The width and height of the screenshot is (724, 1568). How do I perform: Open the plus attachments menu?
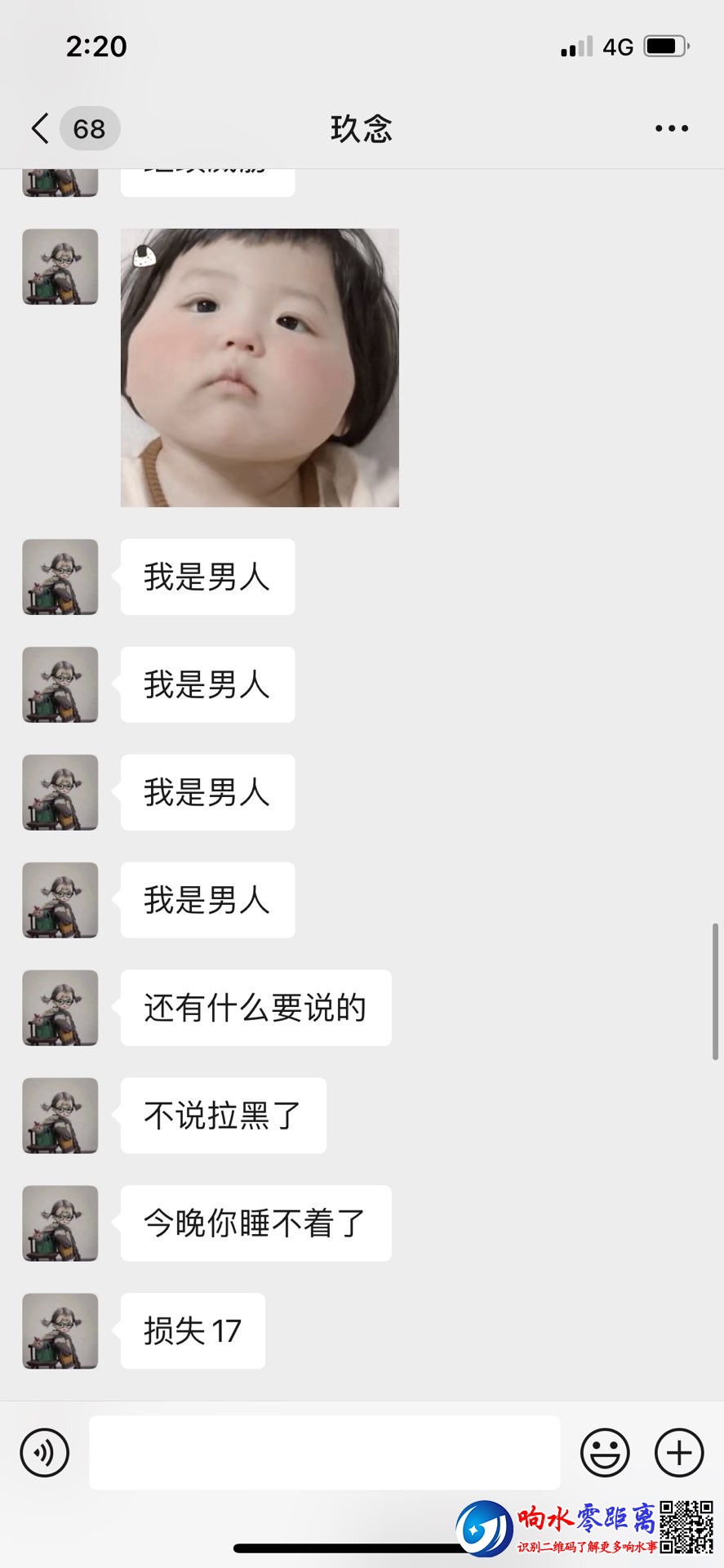tap(679, 1452)
